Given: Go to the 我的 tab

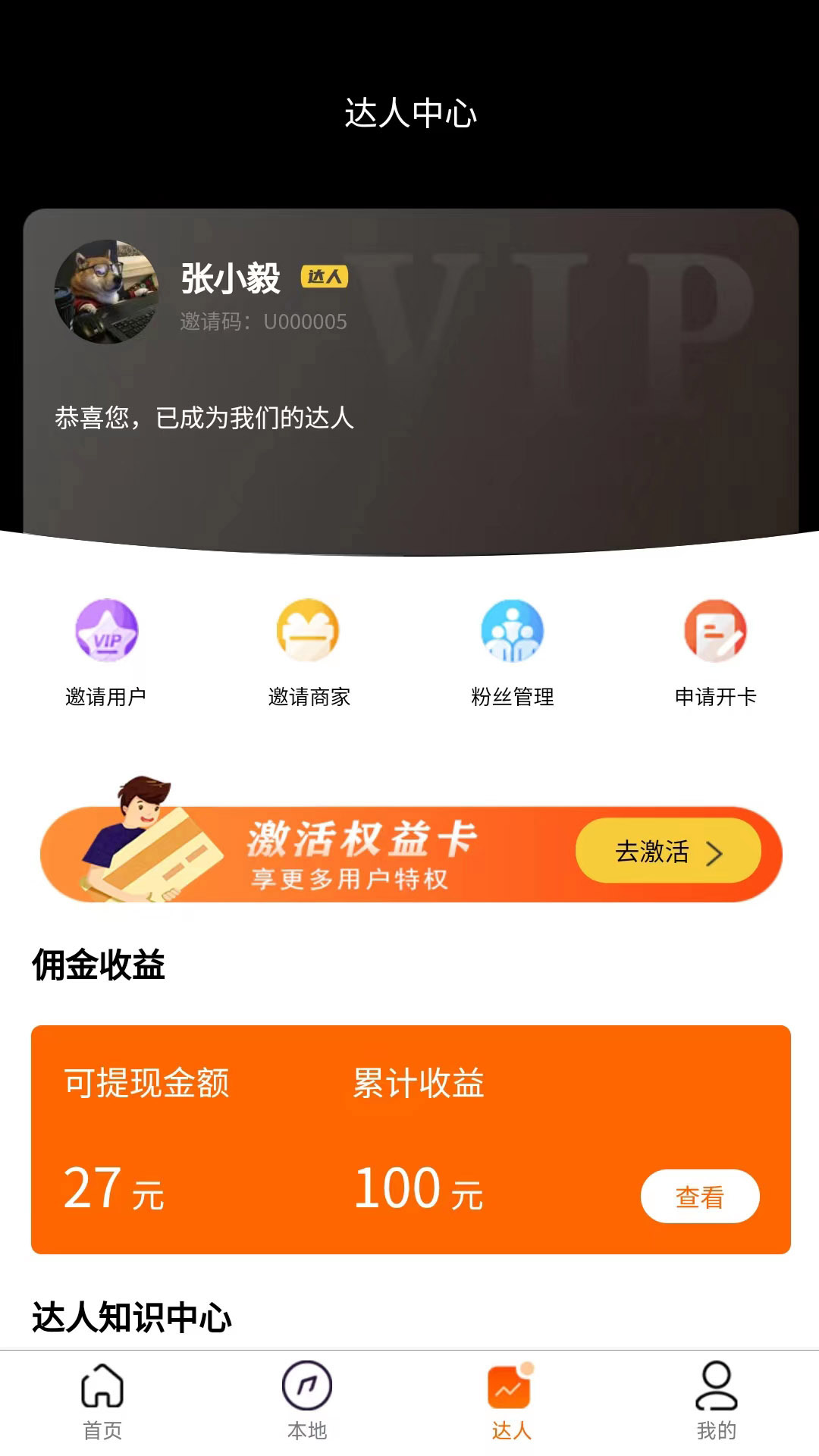Looking at the screenshot, I should [x=716, y=1403].
